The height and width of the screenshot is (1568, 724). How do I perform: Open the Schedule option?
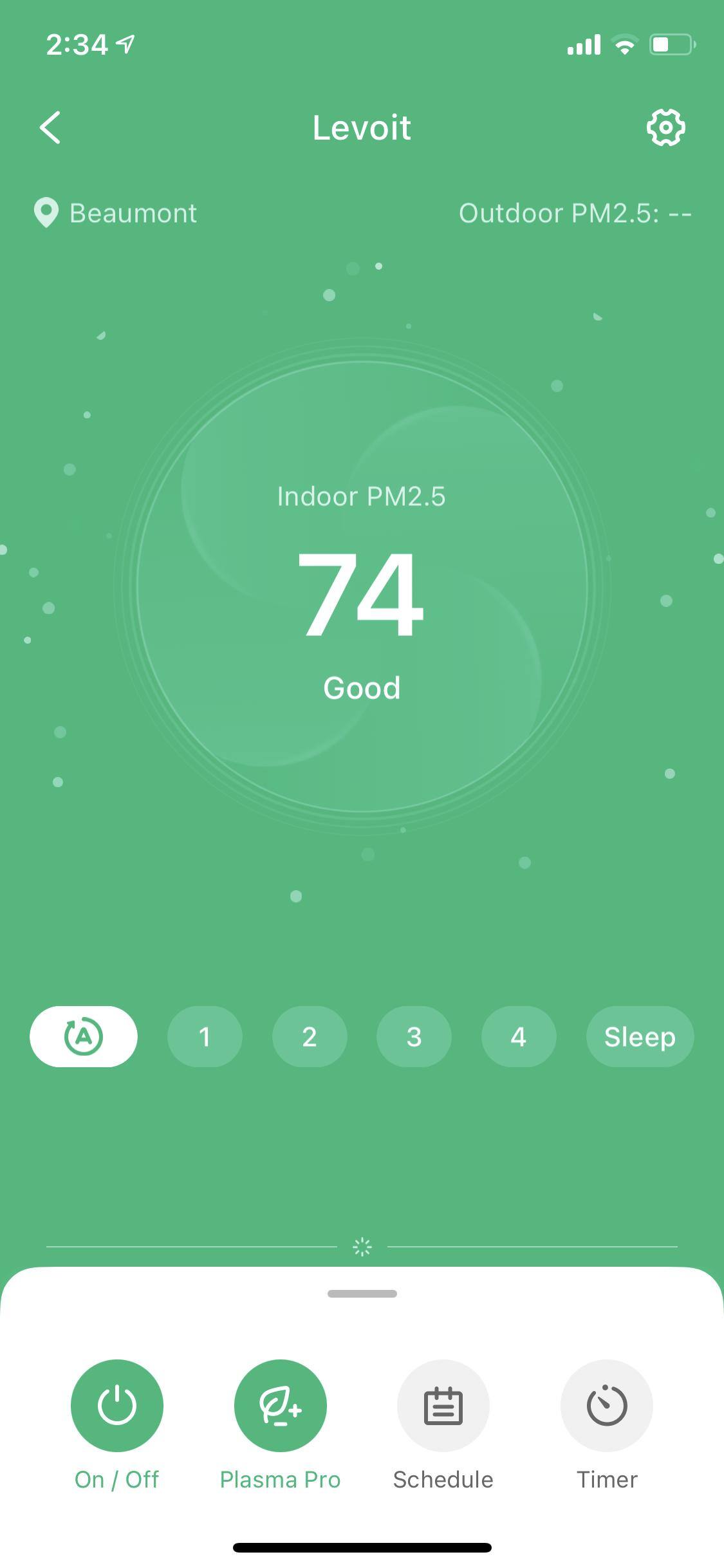(x=443, y=1405)
